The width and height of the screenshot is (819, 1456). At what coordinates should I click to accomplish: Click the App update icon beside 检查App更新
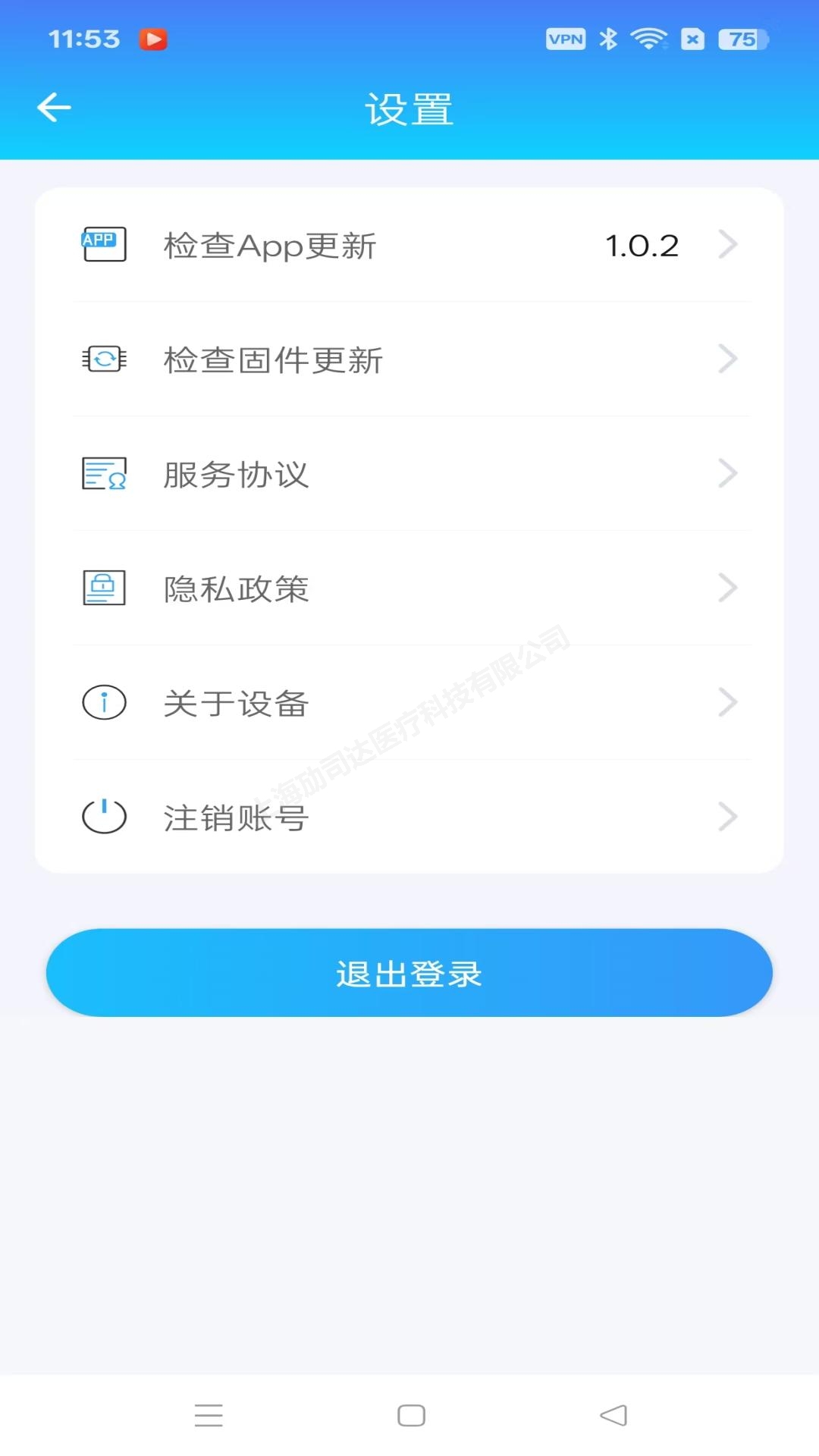[x=104, y=243]
